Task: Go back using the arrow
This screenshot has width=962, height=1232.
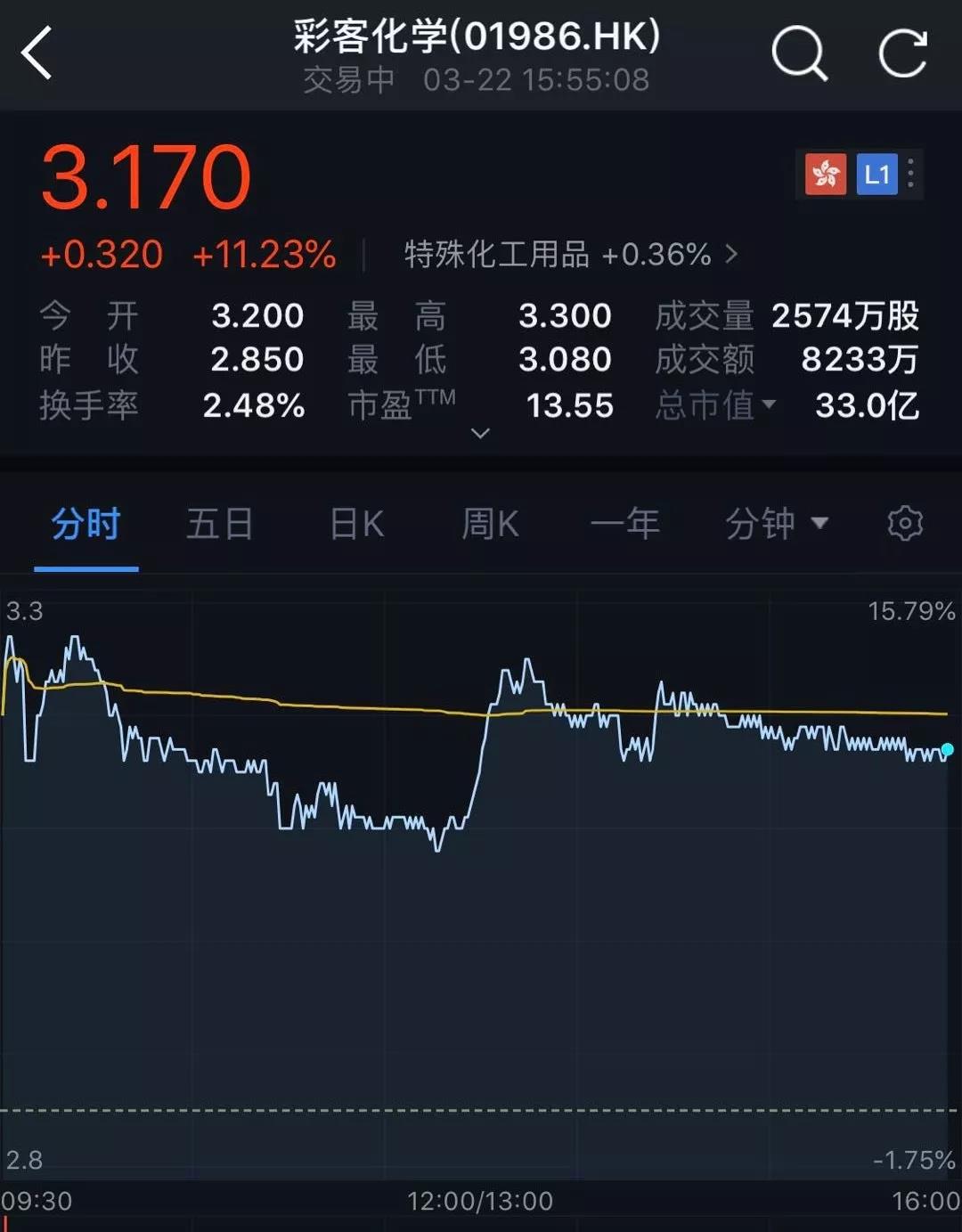Action: pos(37,53)
